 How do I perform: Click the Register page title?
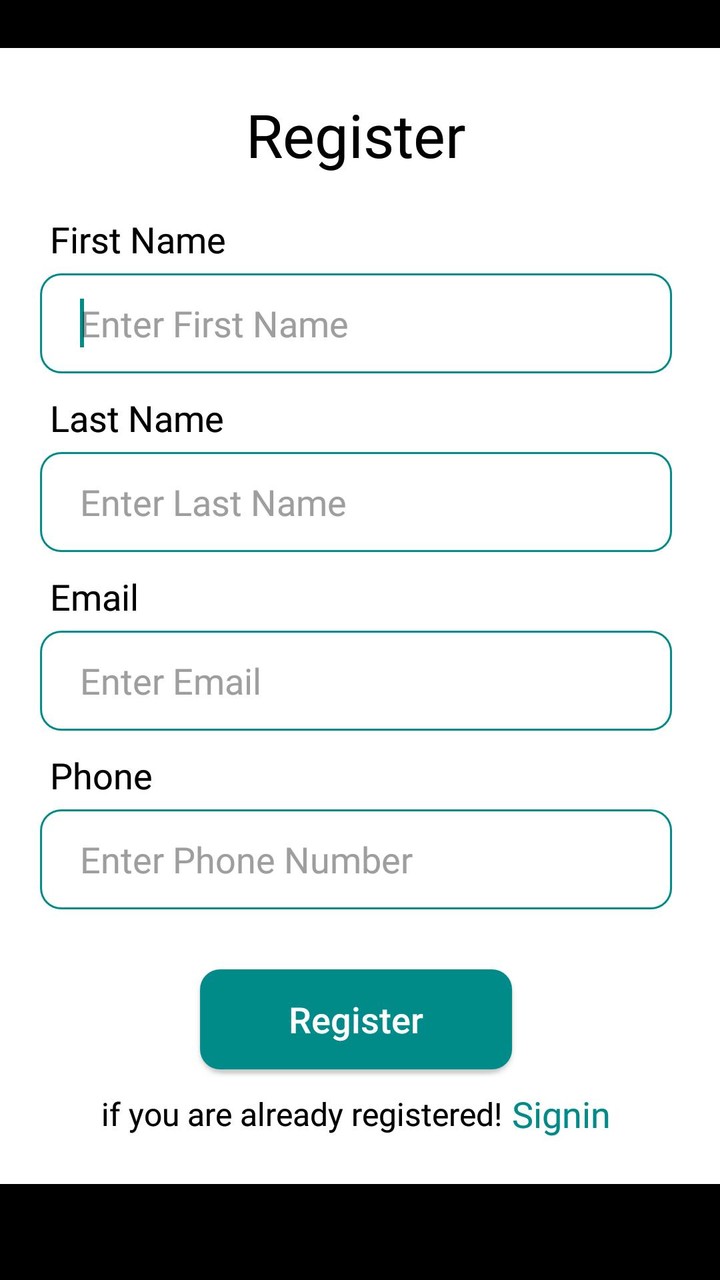[356, 137]
